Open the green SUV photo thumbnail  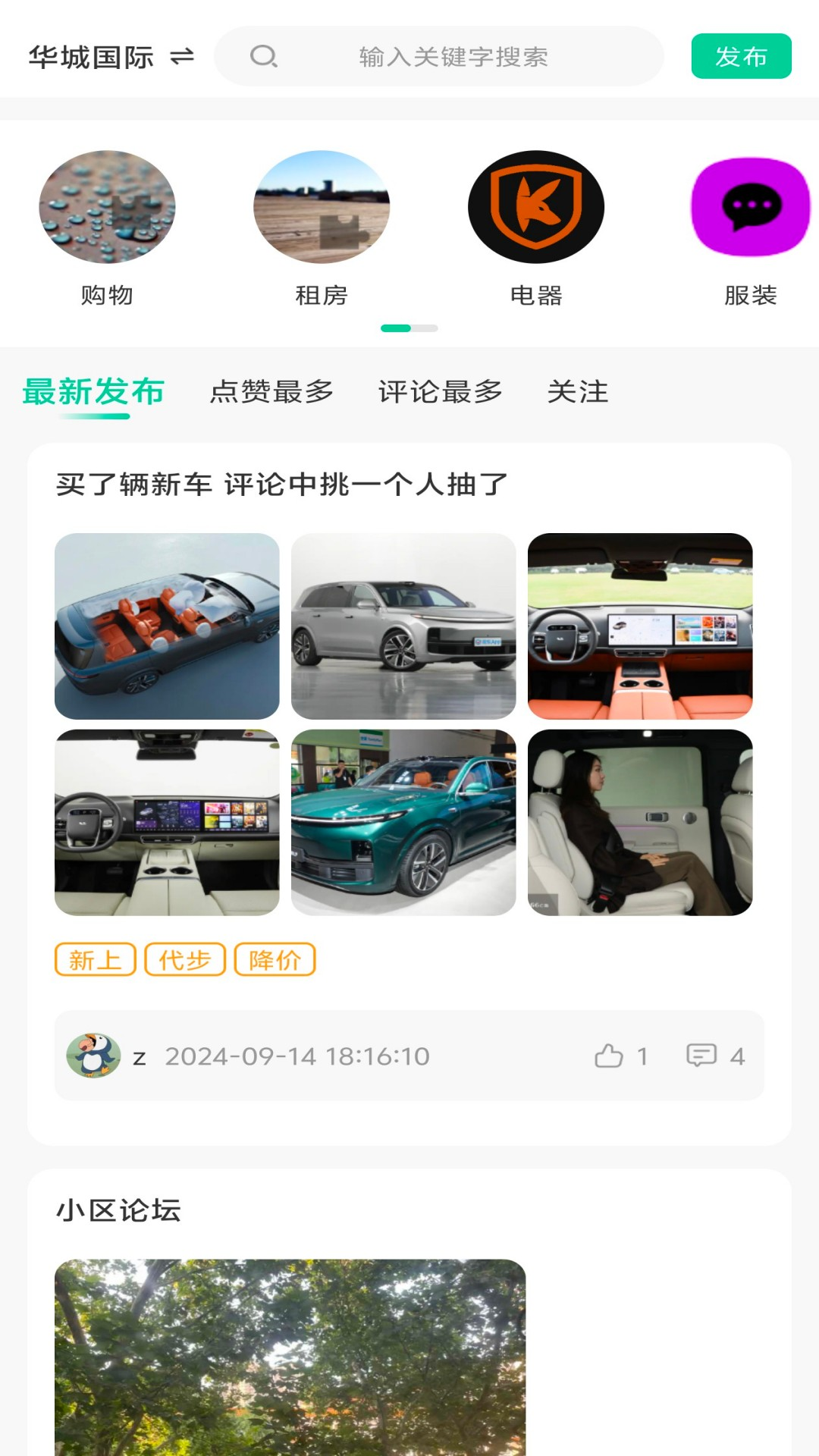click(404, 823)
